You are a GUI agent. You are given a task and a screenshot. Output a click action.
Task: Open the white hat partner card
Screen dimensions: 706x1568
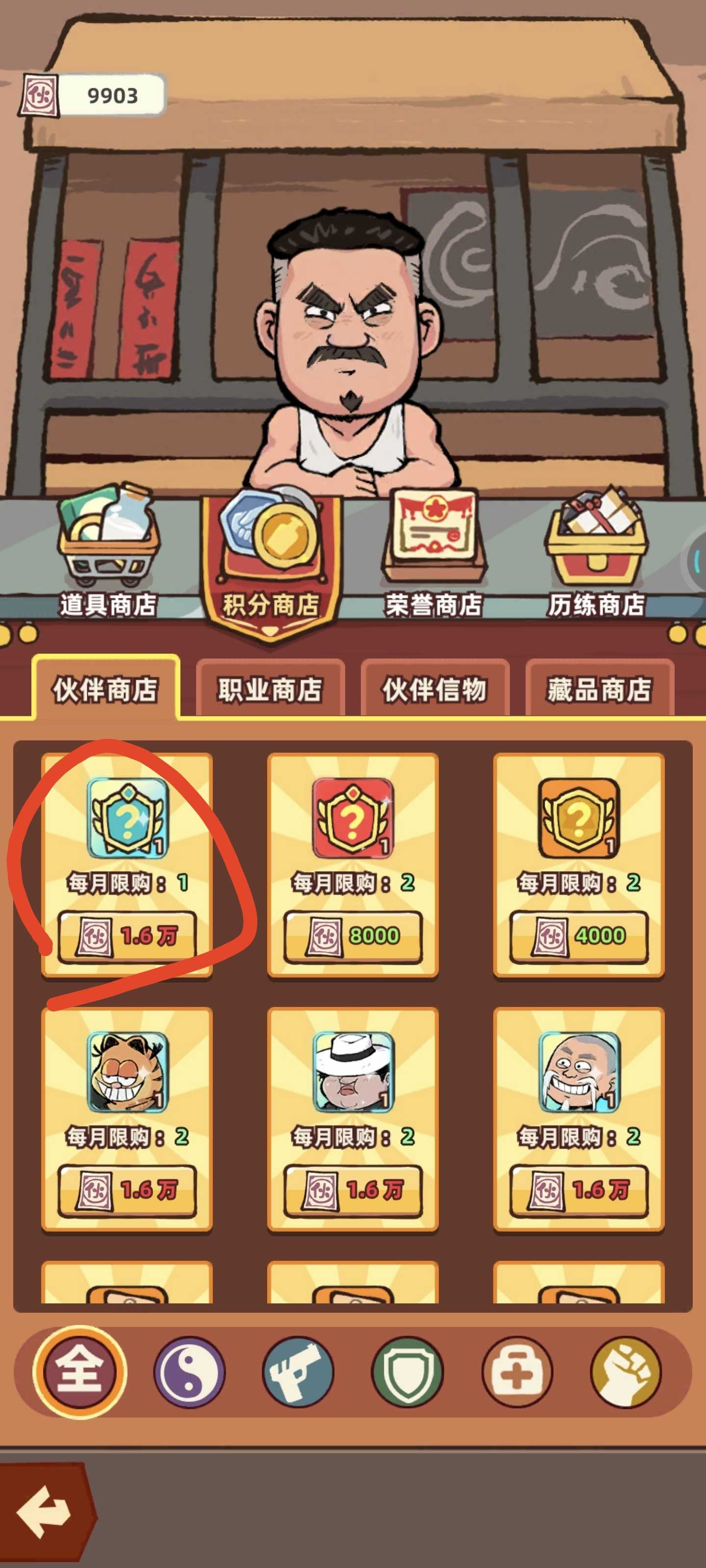tap(353, 1073)
